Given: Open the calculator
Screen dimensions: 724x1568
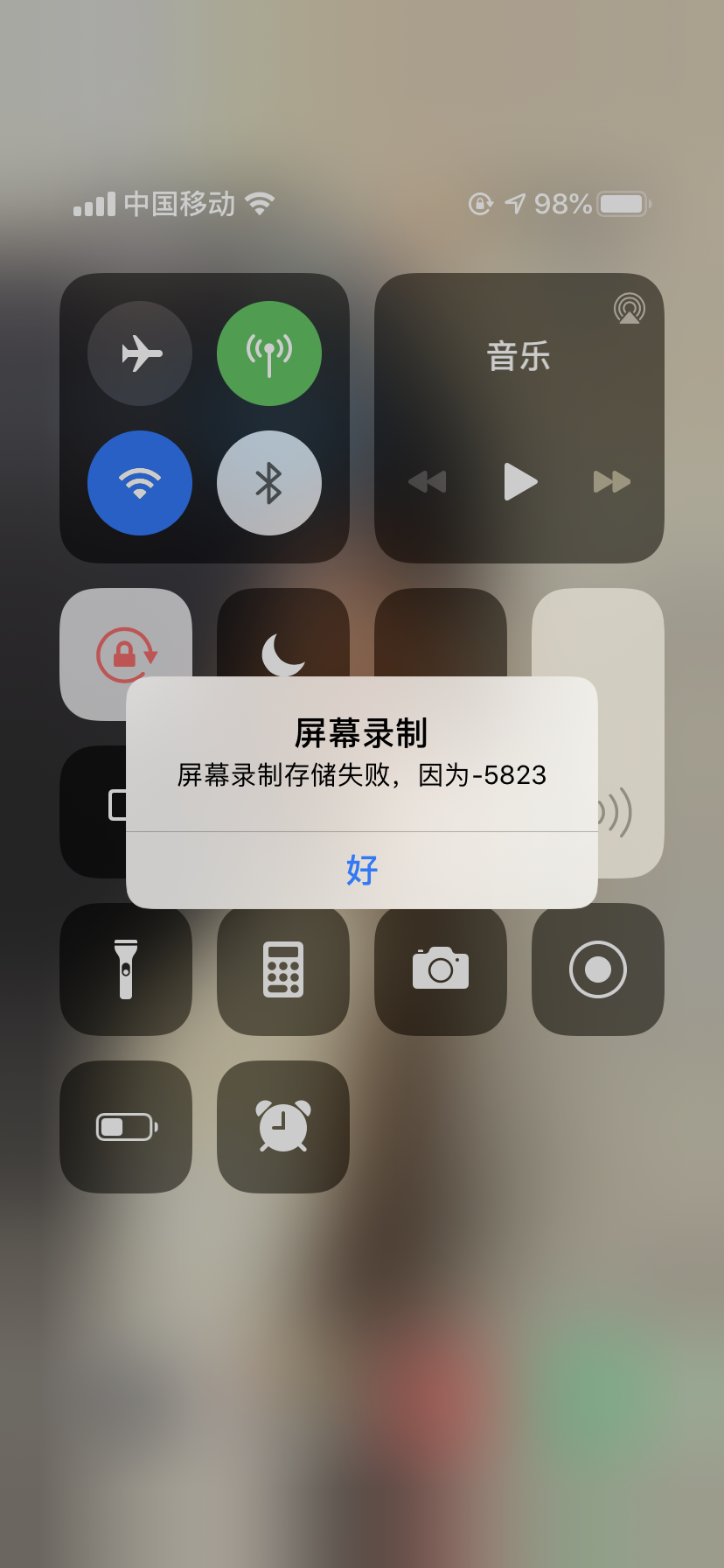Looking at the screenshot, I should coord(283,969).
